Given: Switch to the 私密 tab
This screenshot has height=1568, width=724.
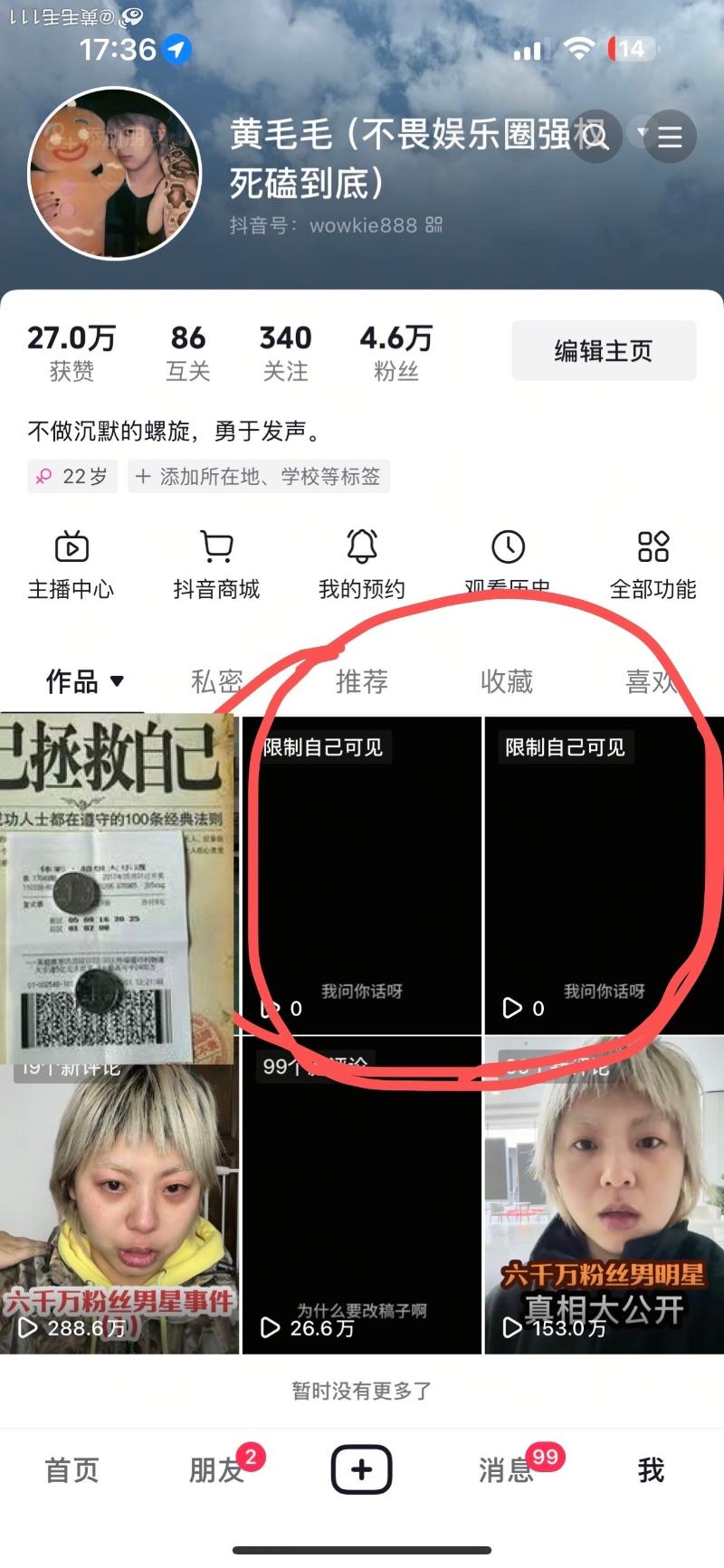Looking at the screenshot, I should (x=216, y=681).
